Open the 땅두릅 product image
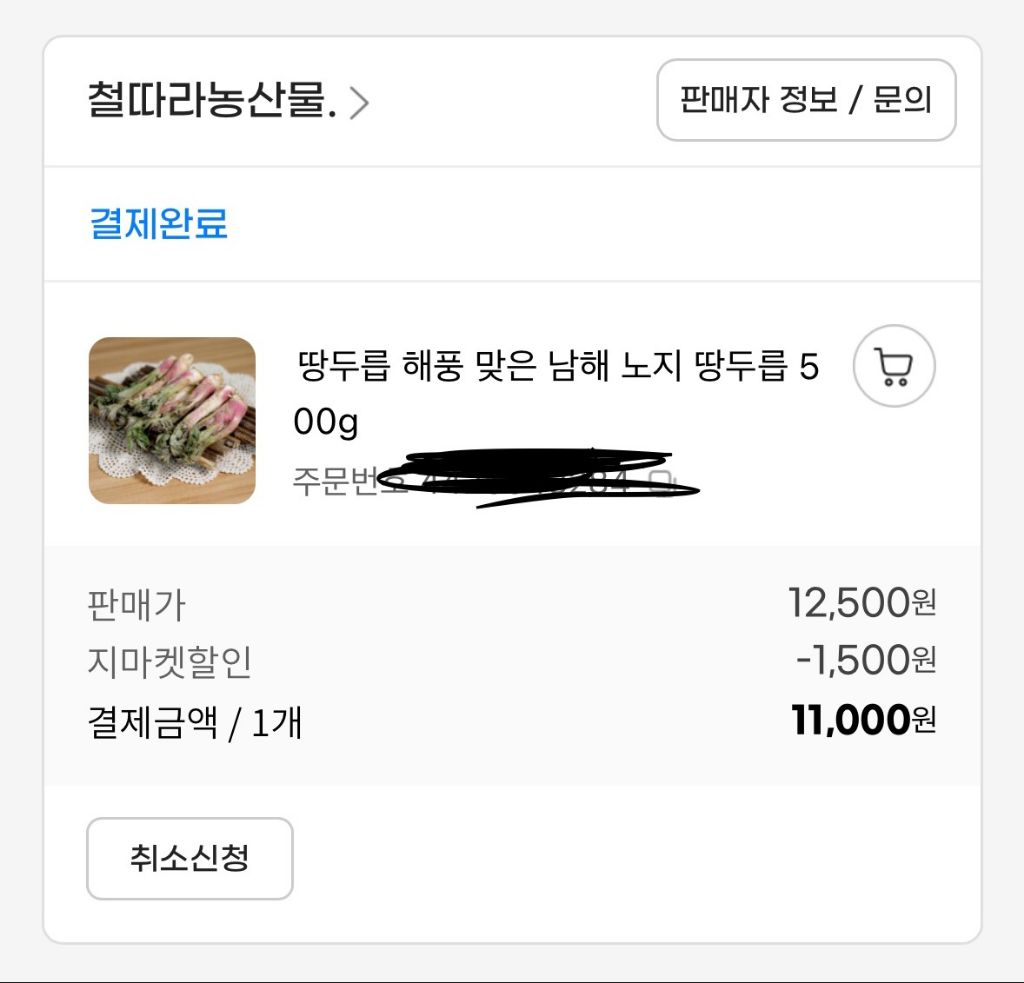Viewport: 1024px width, 983px height. click(x=172, y=420)
